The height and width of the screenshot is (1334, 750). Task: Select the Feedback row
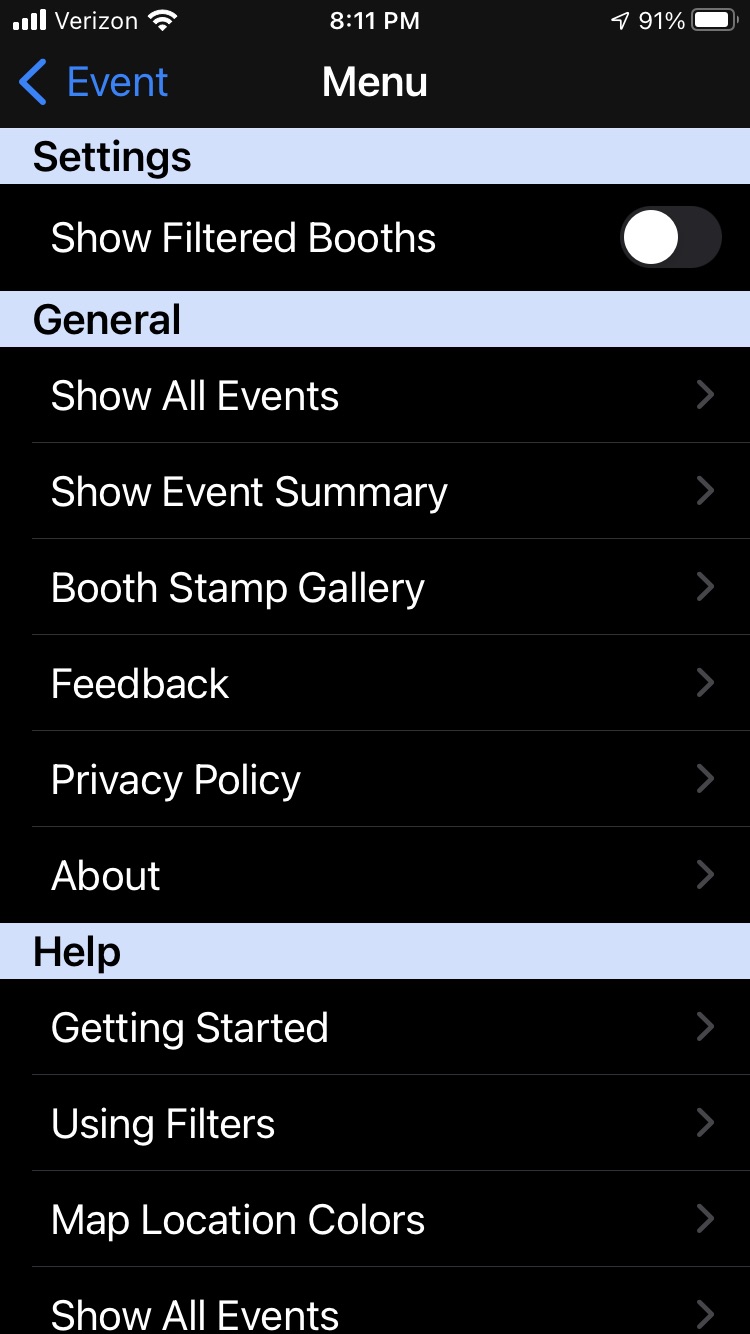click(x=375, y=684)
